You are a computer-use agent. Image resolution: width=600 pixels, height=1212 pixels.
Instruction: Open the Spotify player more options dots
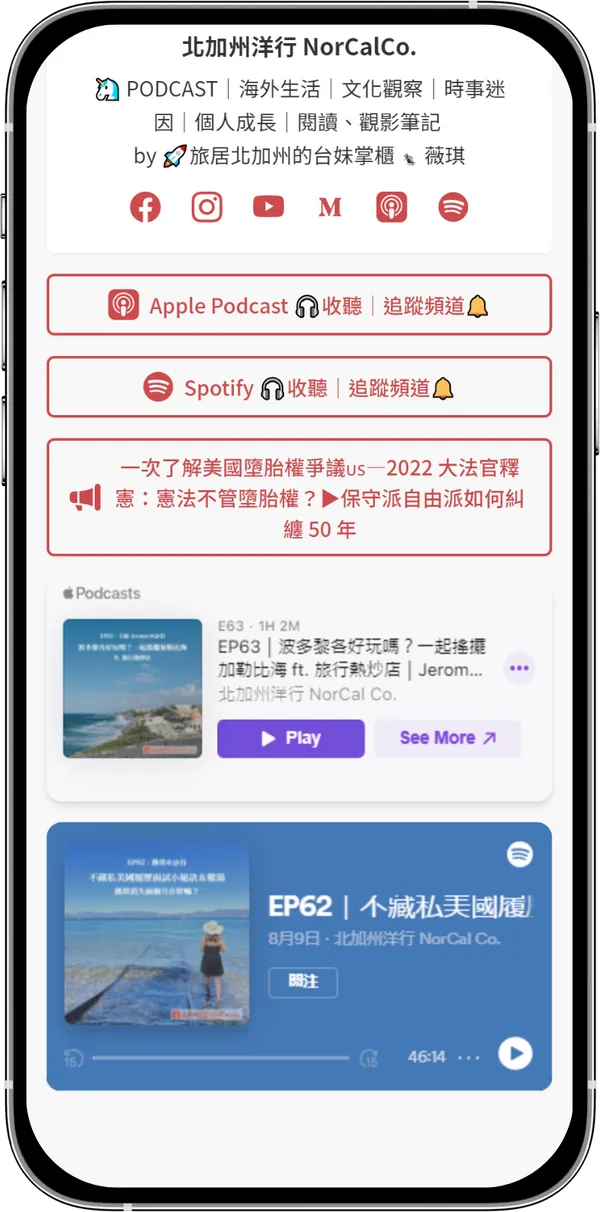click(469, 1057)
